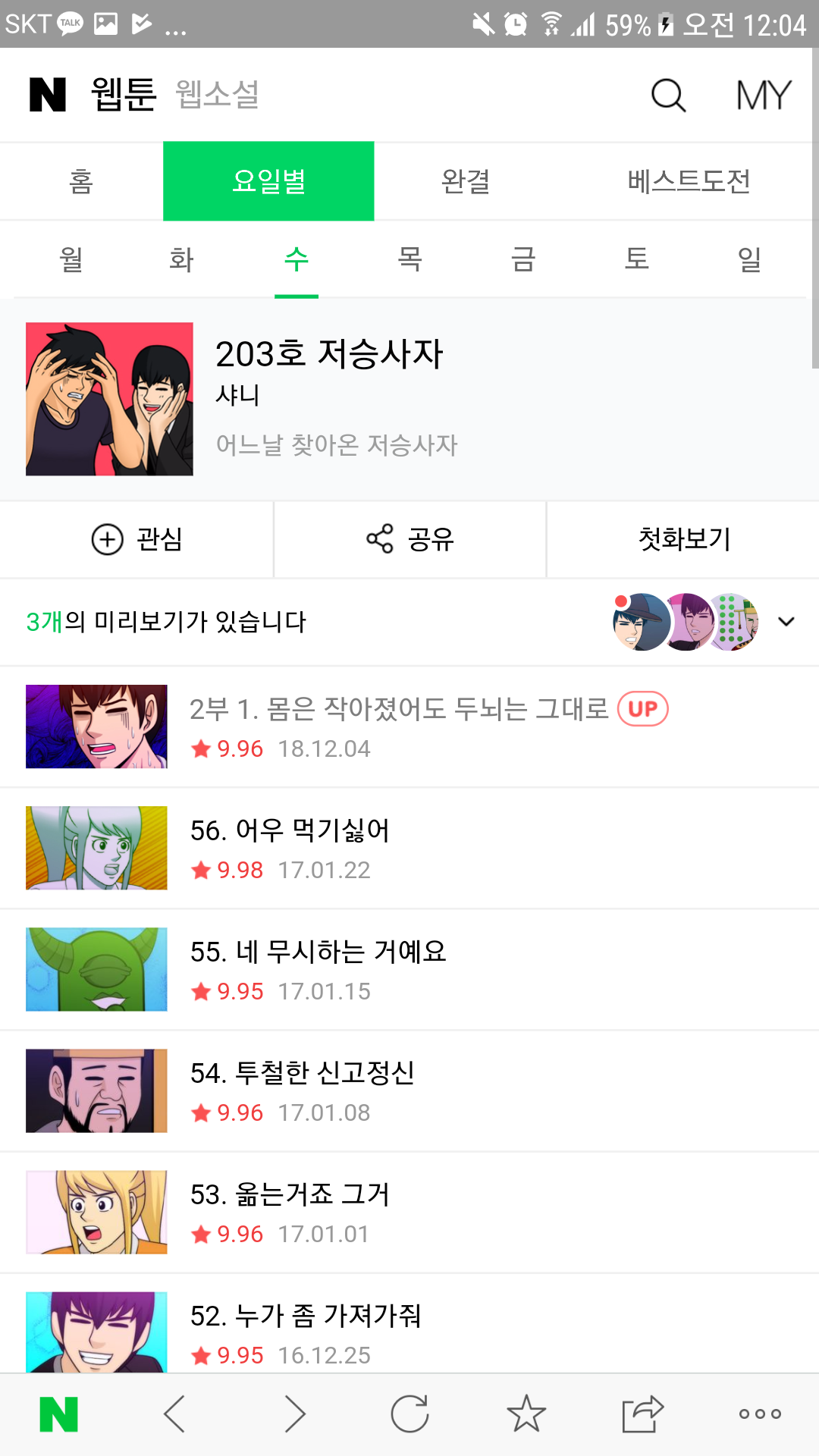Go to the 홈 tab

[81, 181]
